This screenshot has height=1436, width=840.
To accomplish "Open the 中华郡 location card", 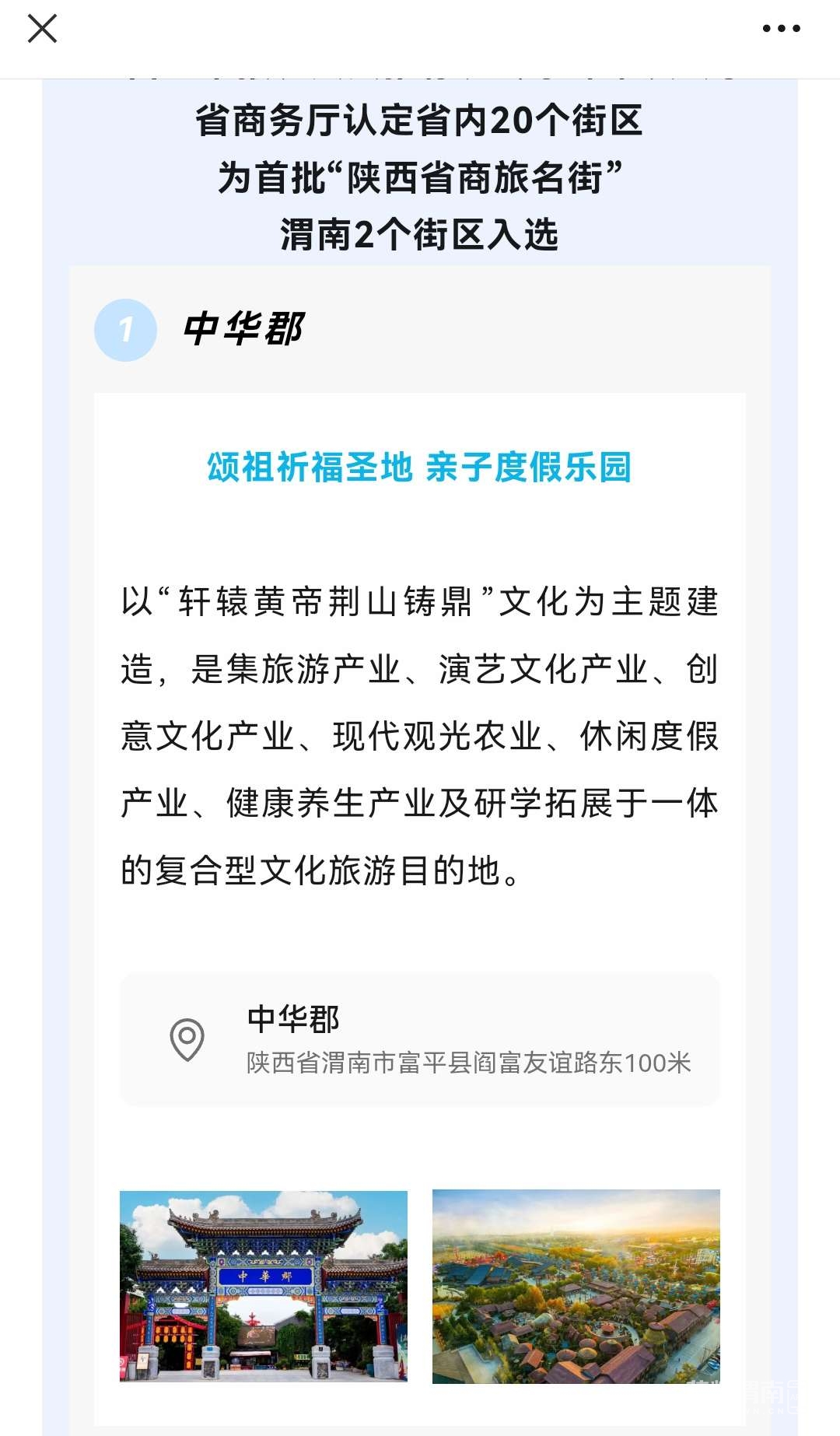I will pos(419,1039).
